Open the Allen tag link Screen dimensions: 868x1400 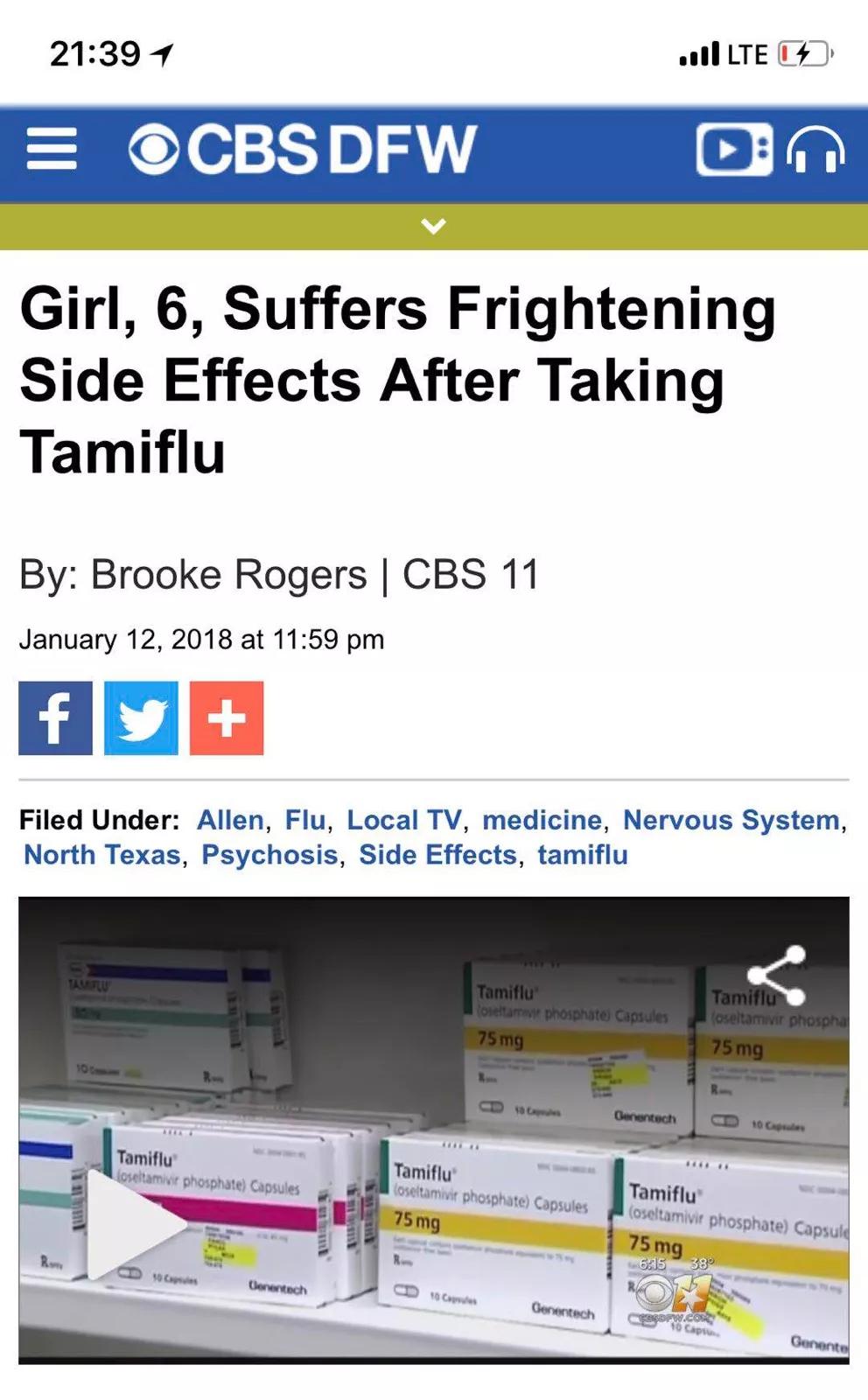[230, 820]
